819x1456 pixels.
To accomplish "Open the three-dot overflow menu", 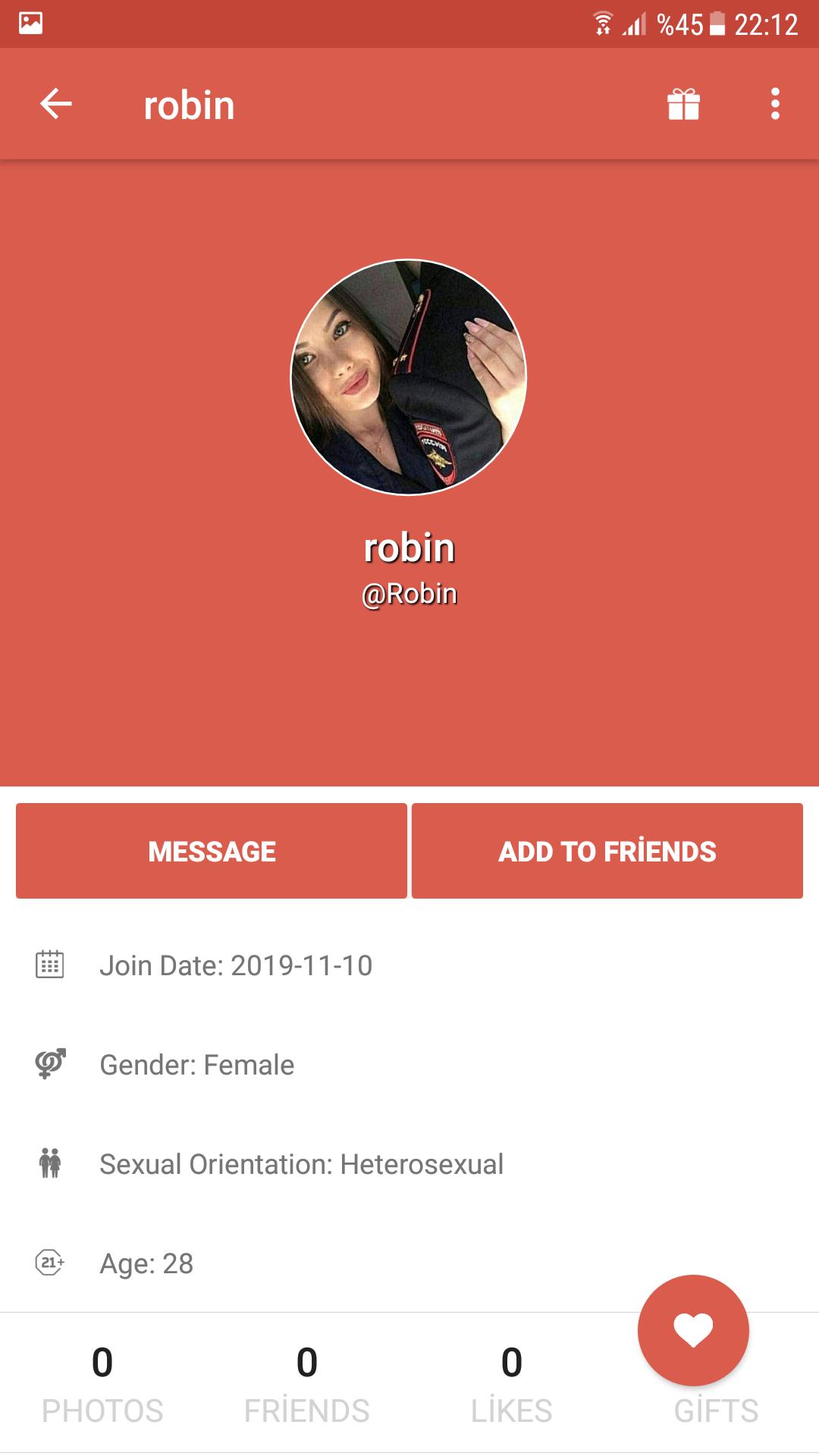I will pos(774,104).
